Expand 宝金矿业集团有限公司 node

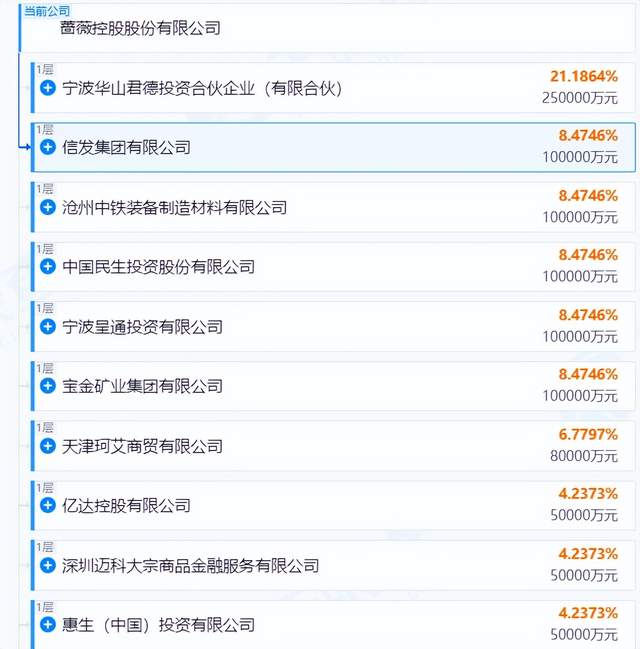click(x=47, y=385)
